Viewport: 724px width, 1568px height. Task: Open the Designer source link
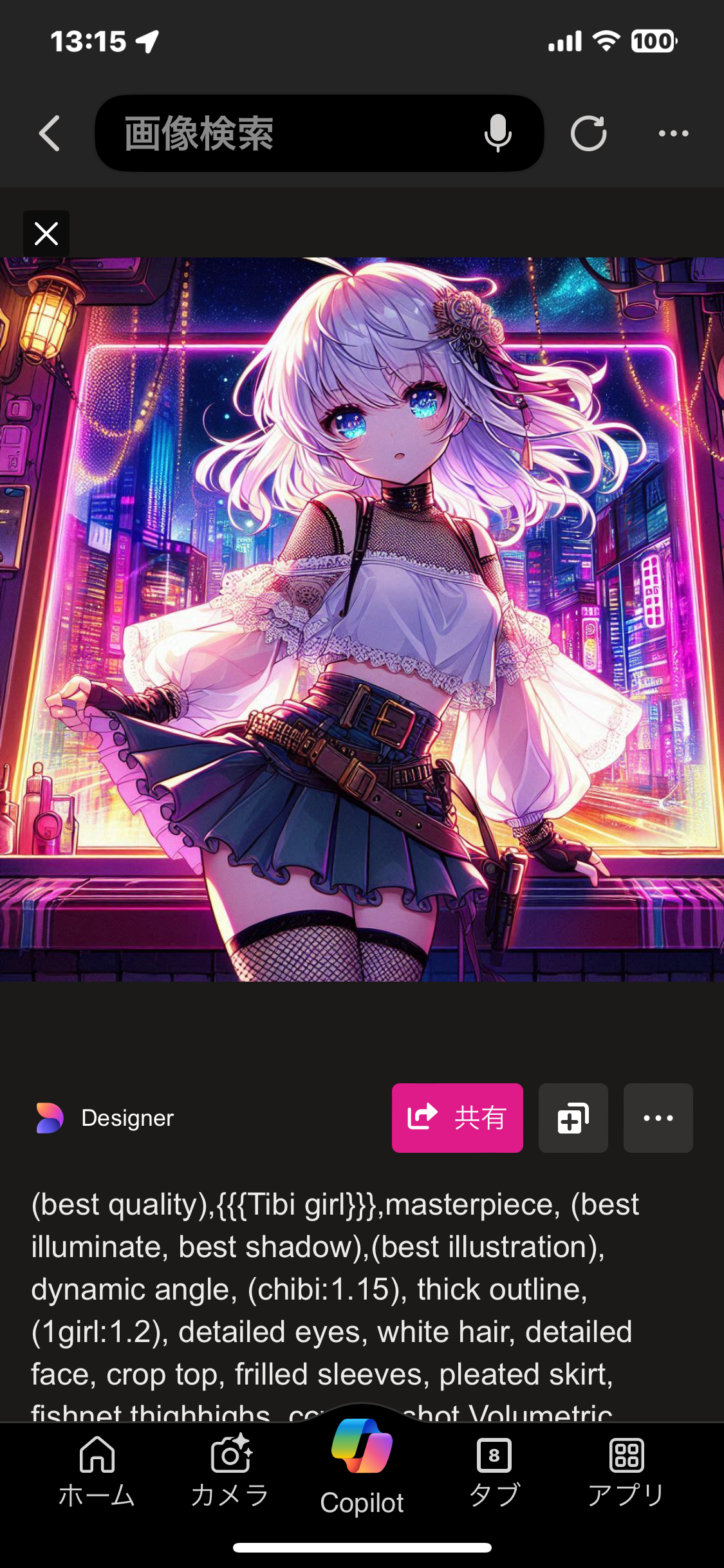106,1118
